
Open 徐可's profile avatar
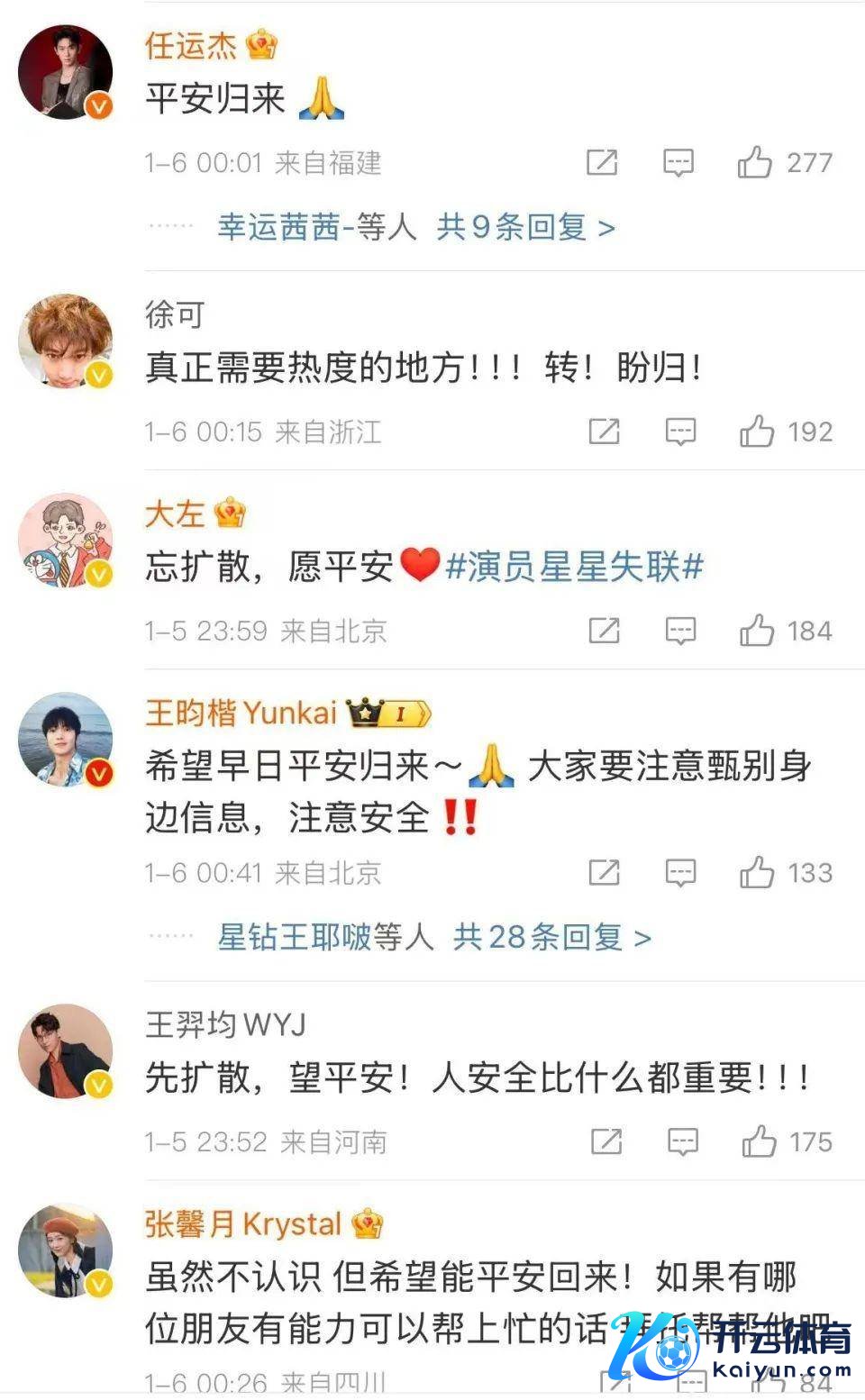[x=65, y=341]
